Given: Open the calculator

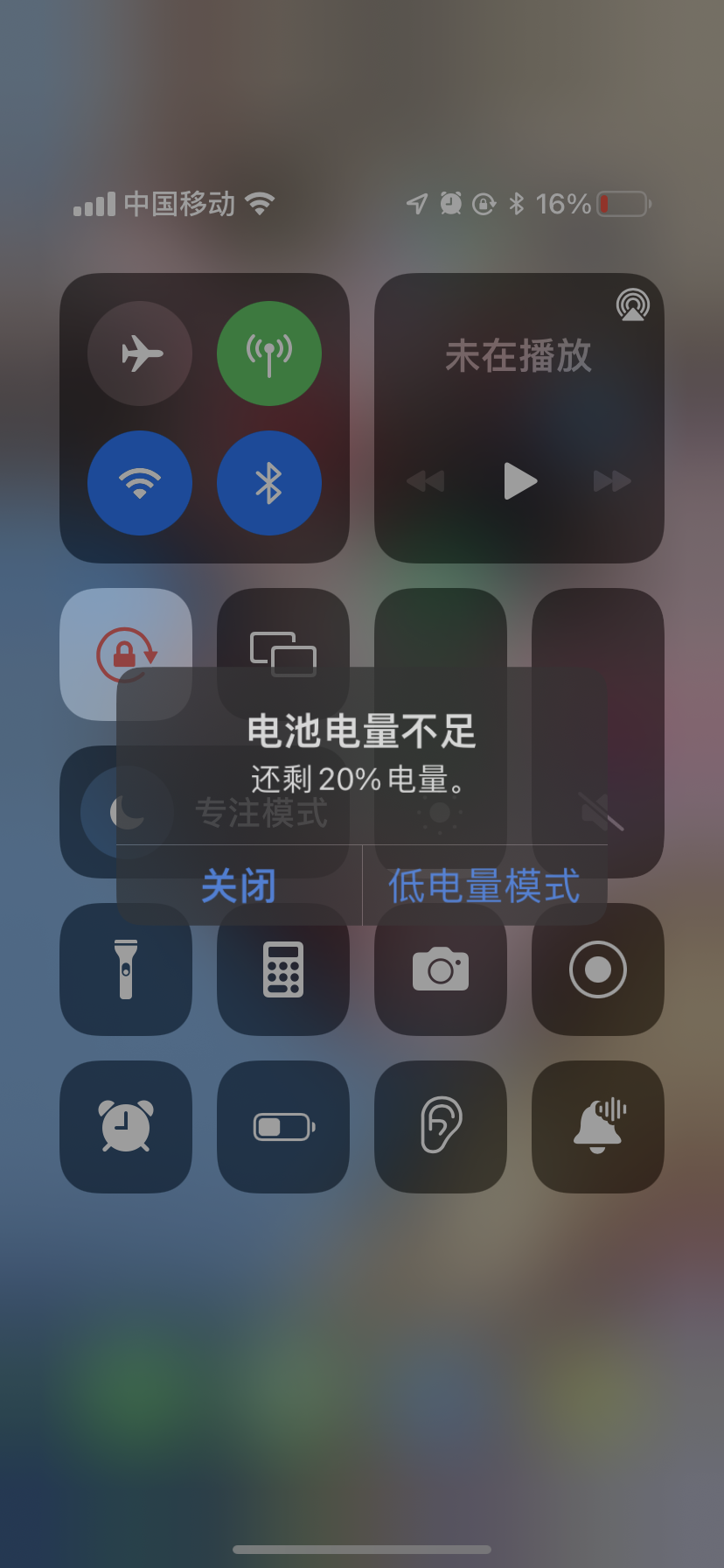Looking at the screenshot, I should click(x=283, y=969).
